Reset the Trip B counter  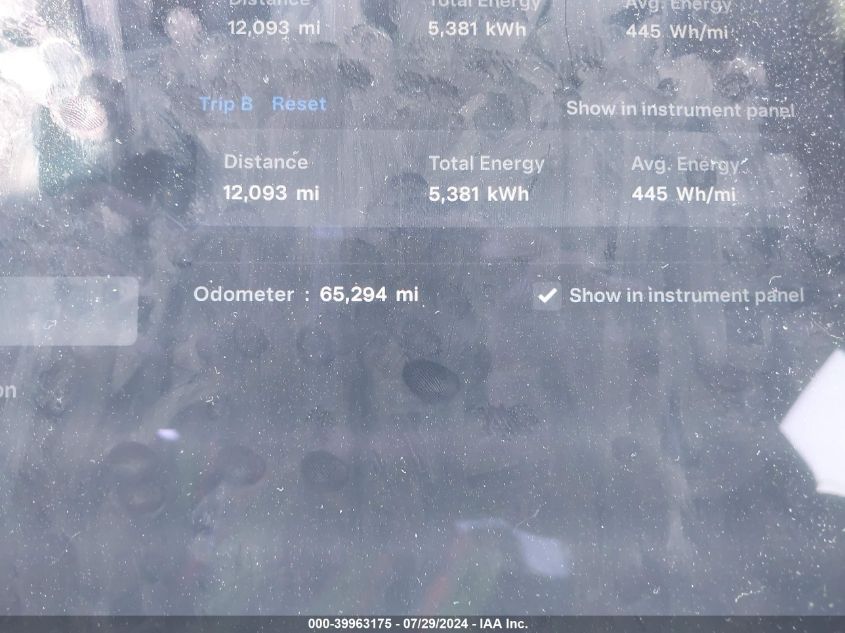pyautogui.click(x=298, y=104)
